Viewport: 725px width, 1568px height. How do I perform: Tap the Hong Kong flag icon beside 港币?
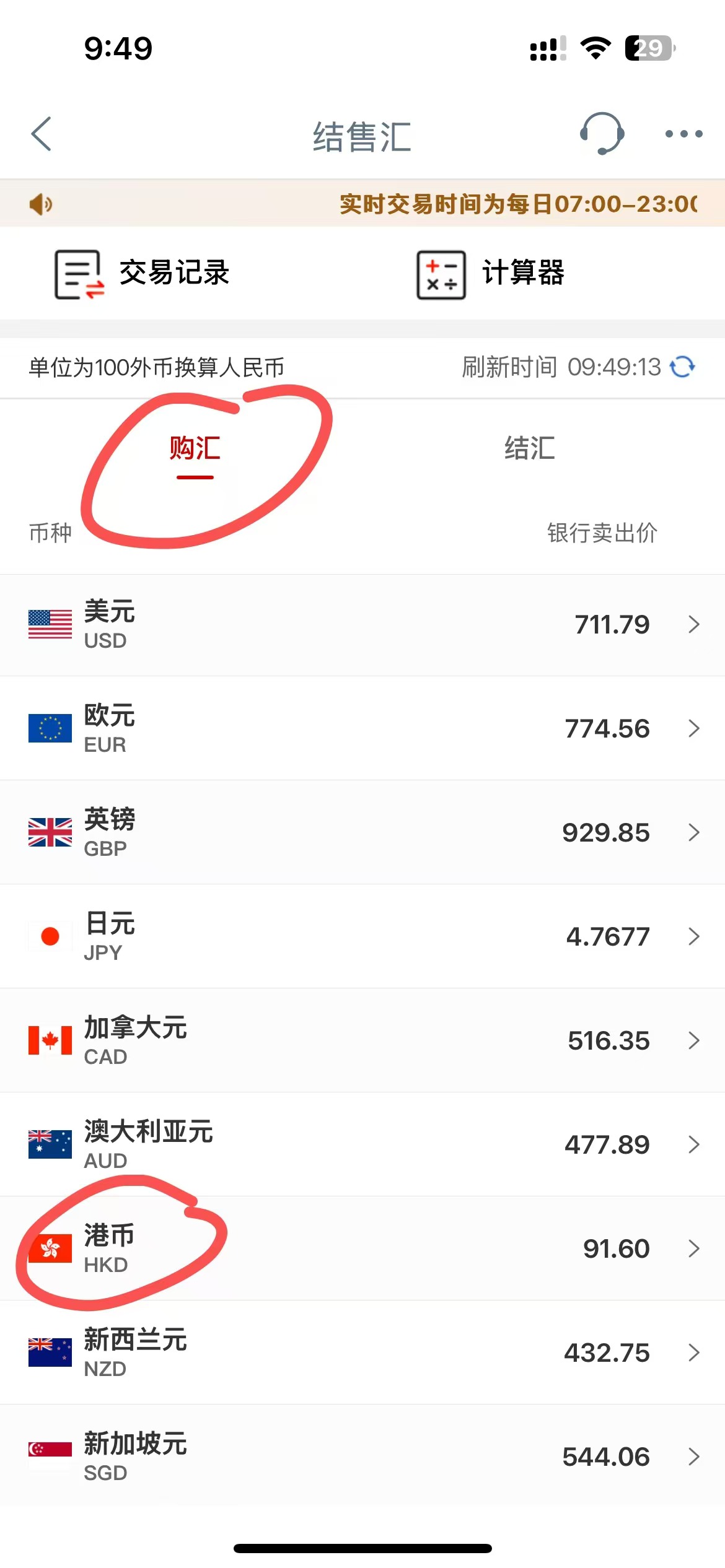pyautogui.click(x=50, y=1248)
